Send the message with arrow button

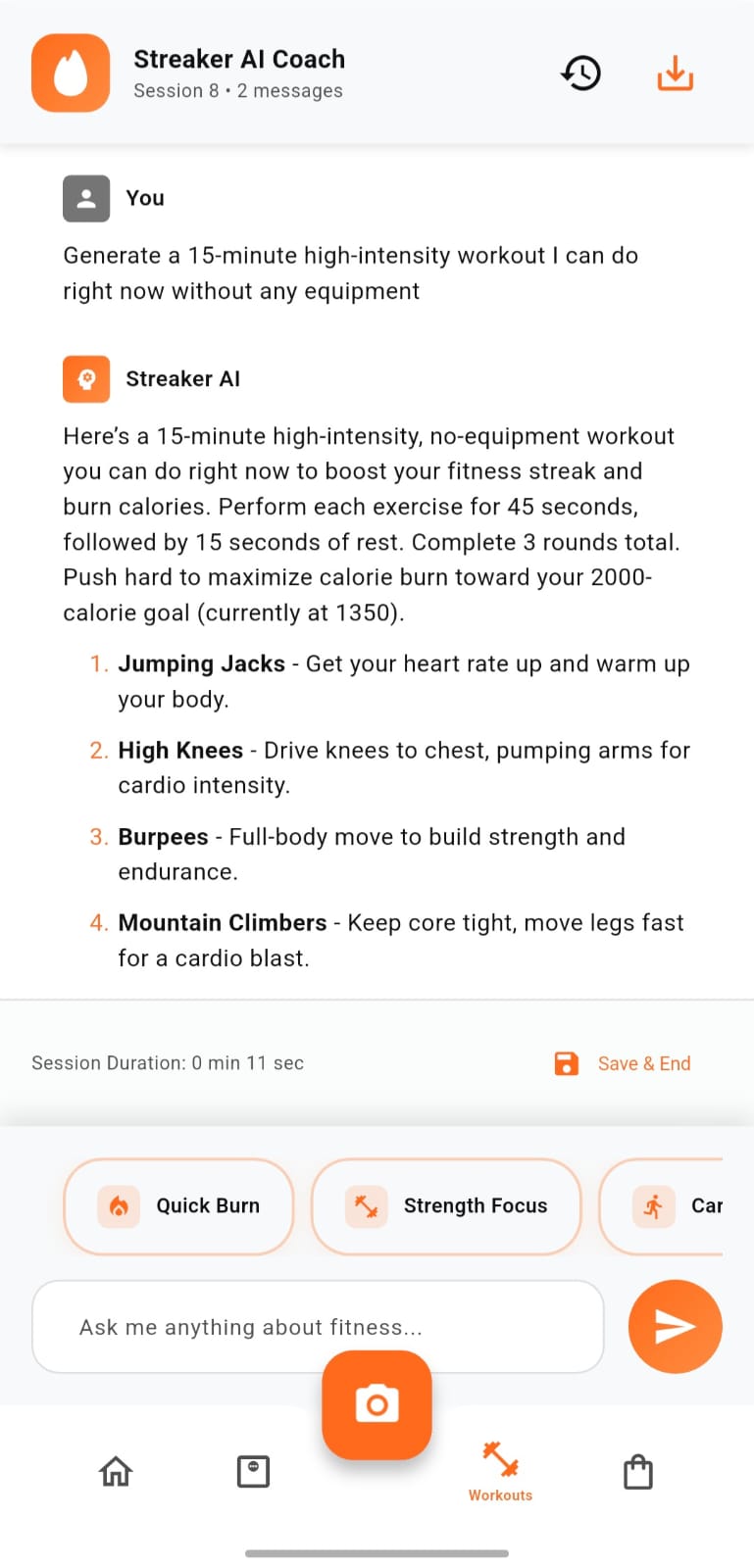(675, 1326)
